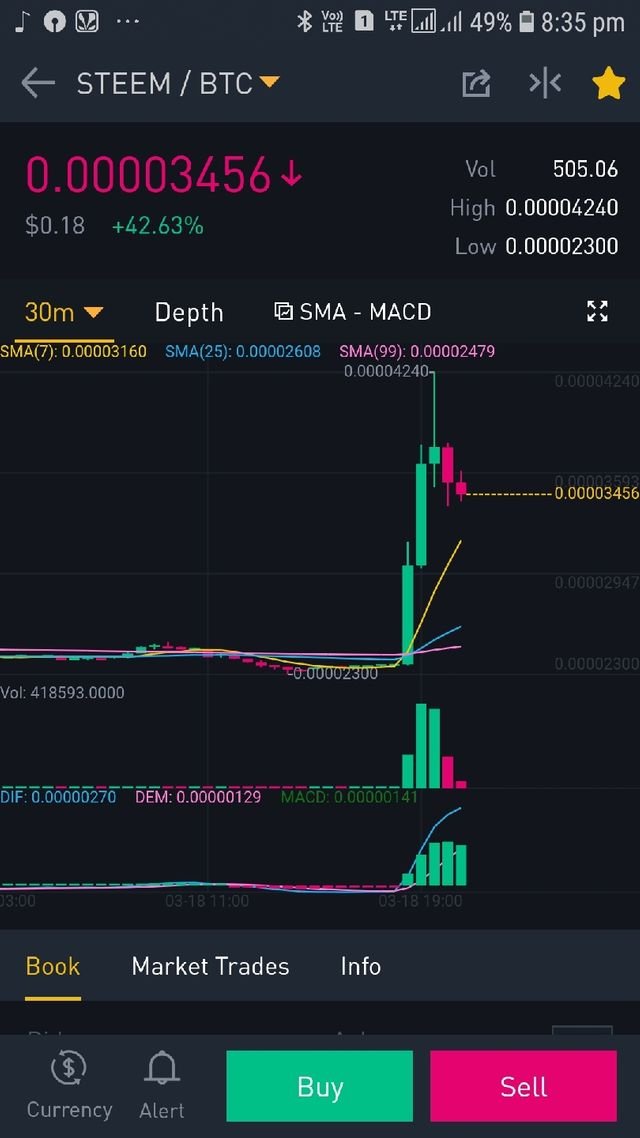Tap the chart collapse arrows icon
The image size is (640, 1138).
coord(545,84)
